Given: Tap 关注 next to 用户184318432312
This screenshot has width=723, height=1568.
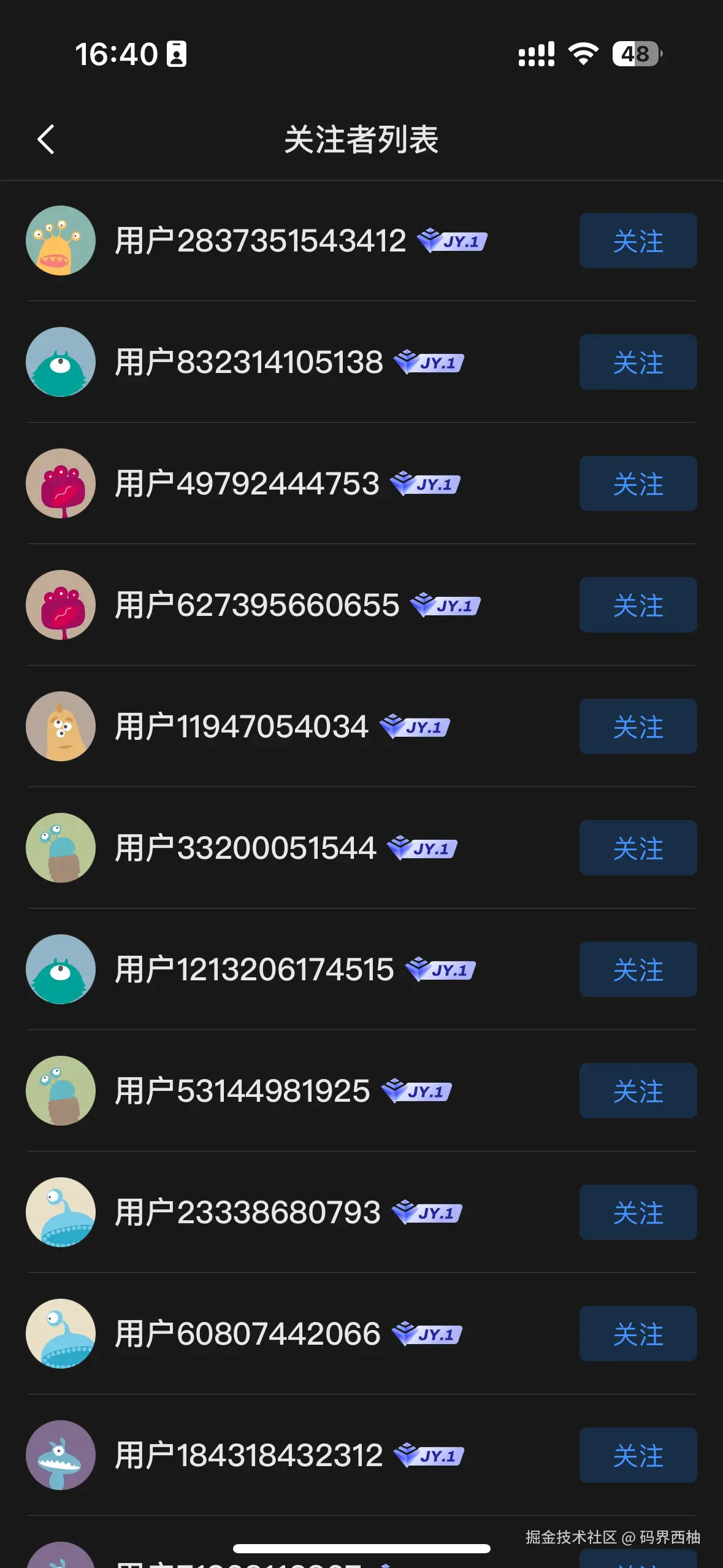Looking at the screenshot, I should [638, 1455].
